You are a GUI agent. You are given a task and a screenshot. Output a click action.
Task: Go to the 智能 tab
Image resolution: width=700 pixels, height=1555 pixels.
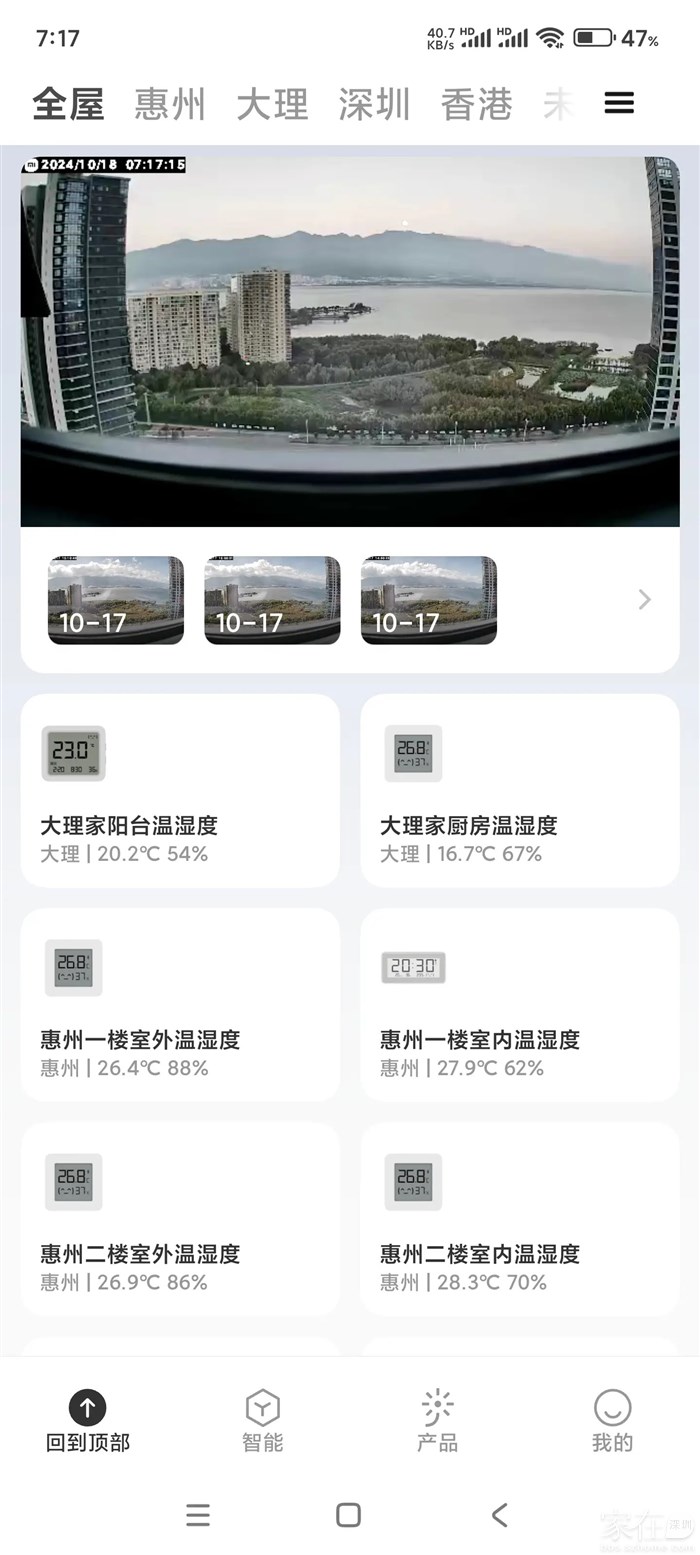click(262, 1420)
